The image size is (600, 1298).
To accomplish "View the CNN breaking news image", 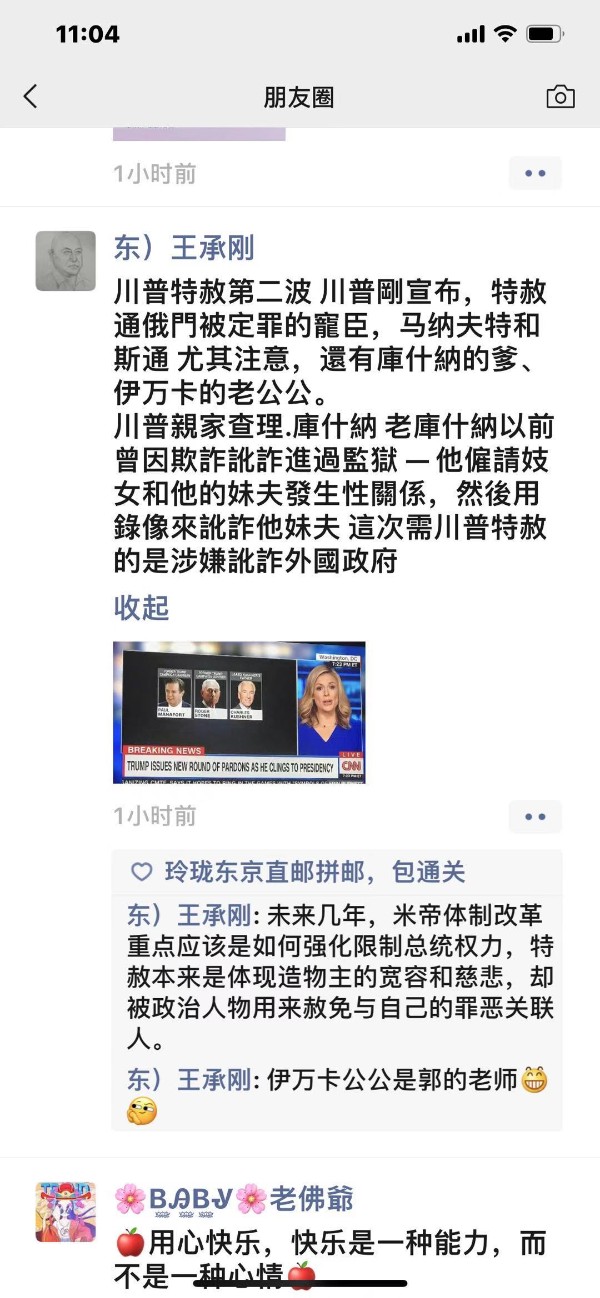I will click(239, 712).
